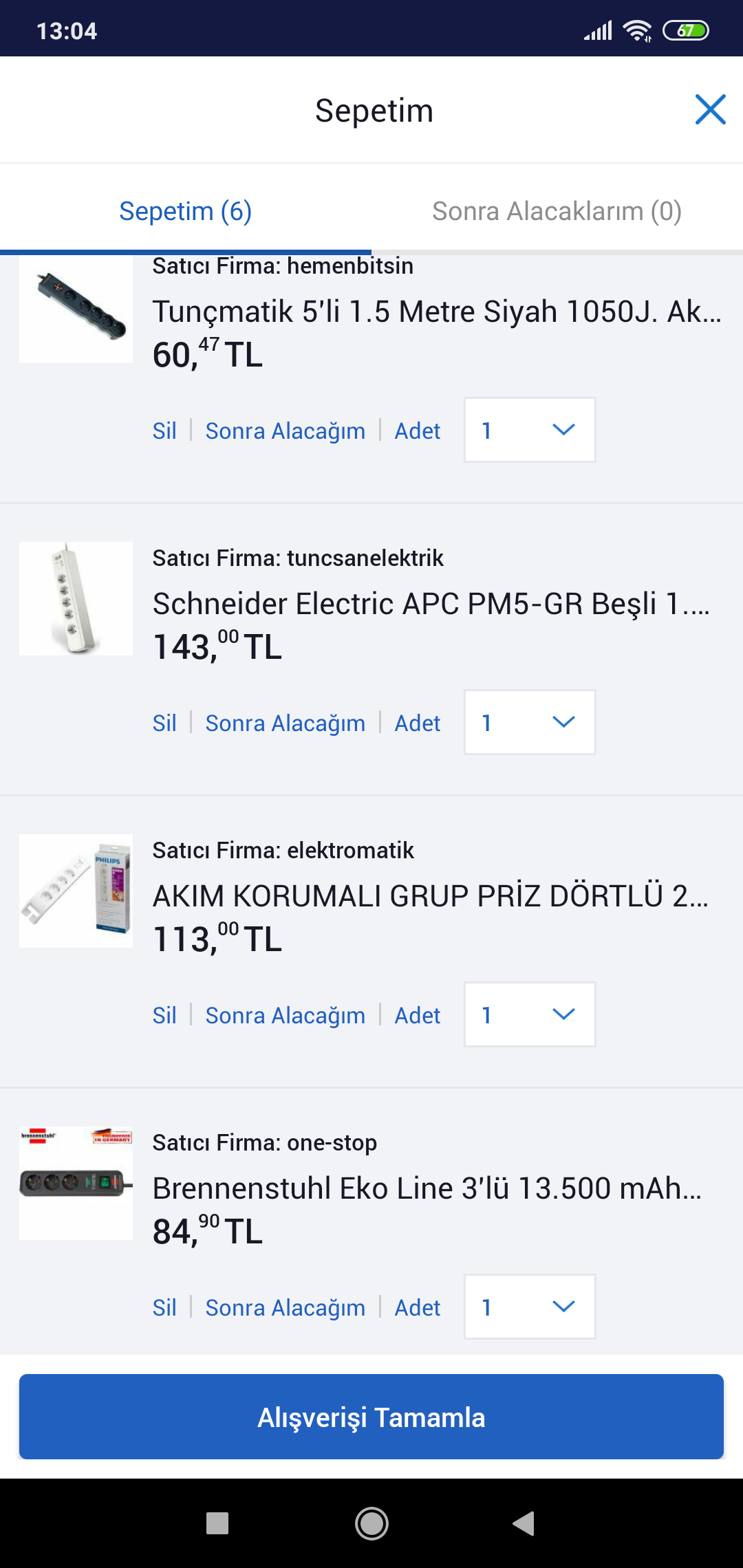Remove Brennenstuhl Eko Line item
Image resolution: width=743 pixels, height=1568 pixels.
point(164,1308)
